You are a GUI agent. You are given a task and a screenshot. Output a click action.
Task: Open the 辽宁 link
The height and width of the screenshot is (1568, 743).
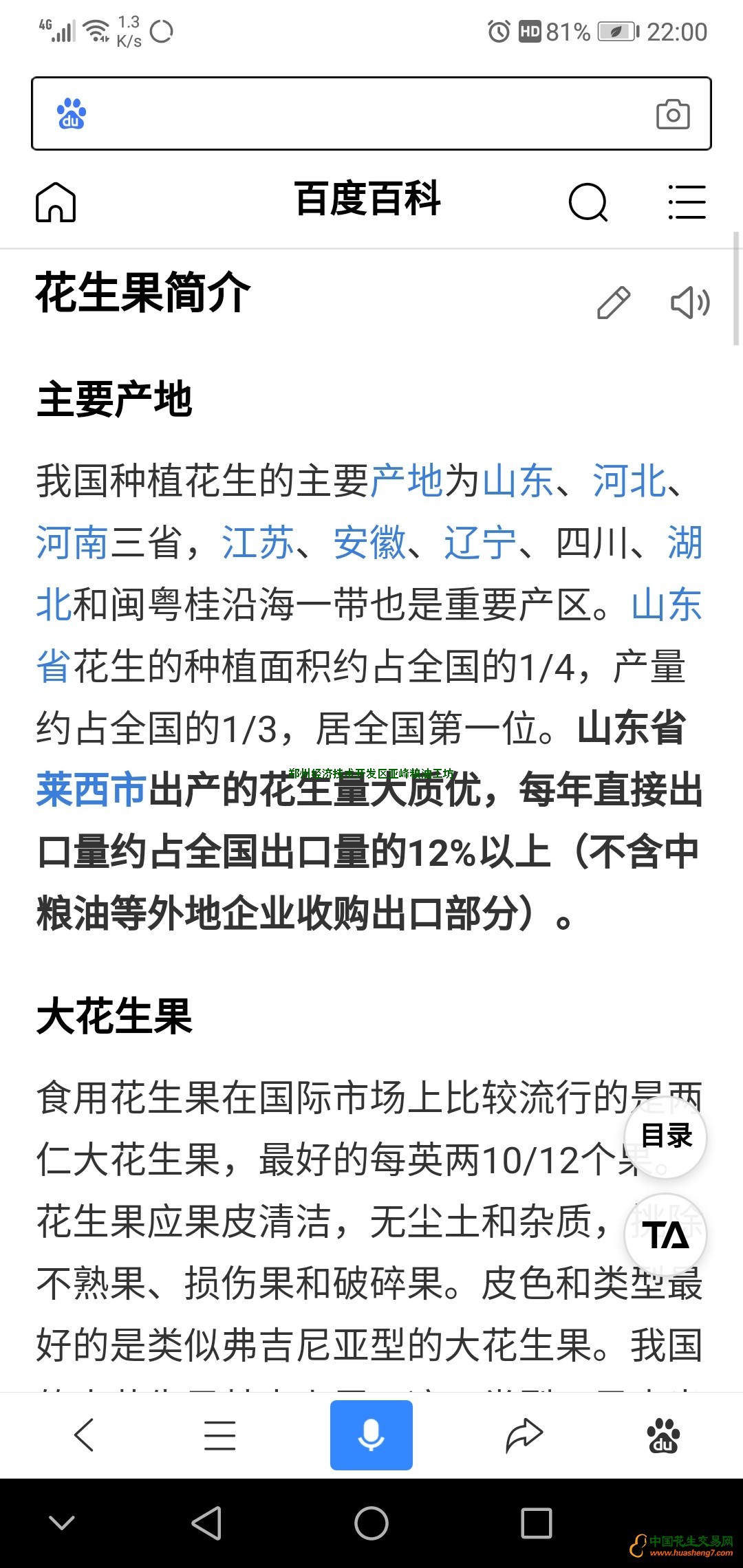480,543
